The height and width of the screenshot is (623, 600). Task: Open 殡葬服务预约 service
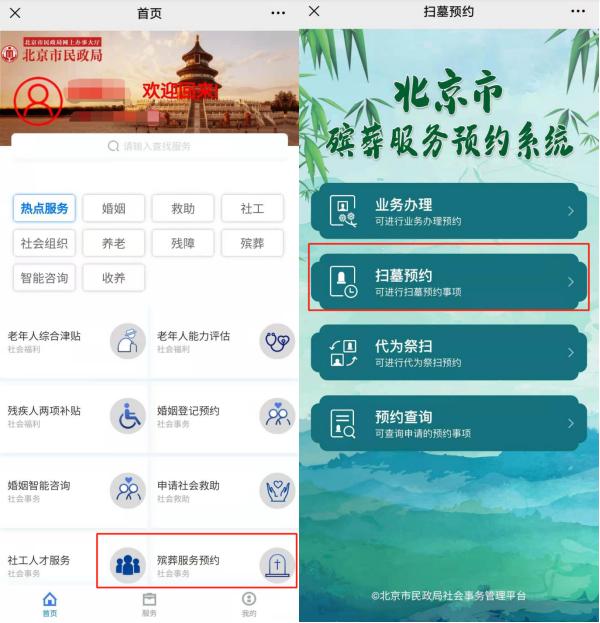(x=224, y=565)
